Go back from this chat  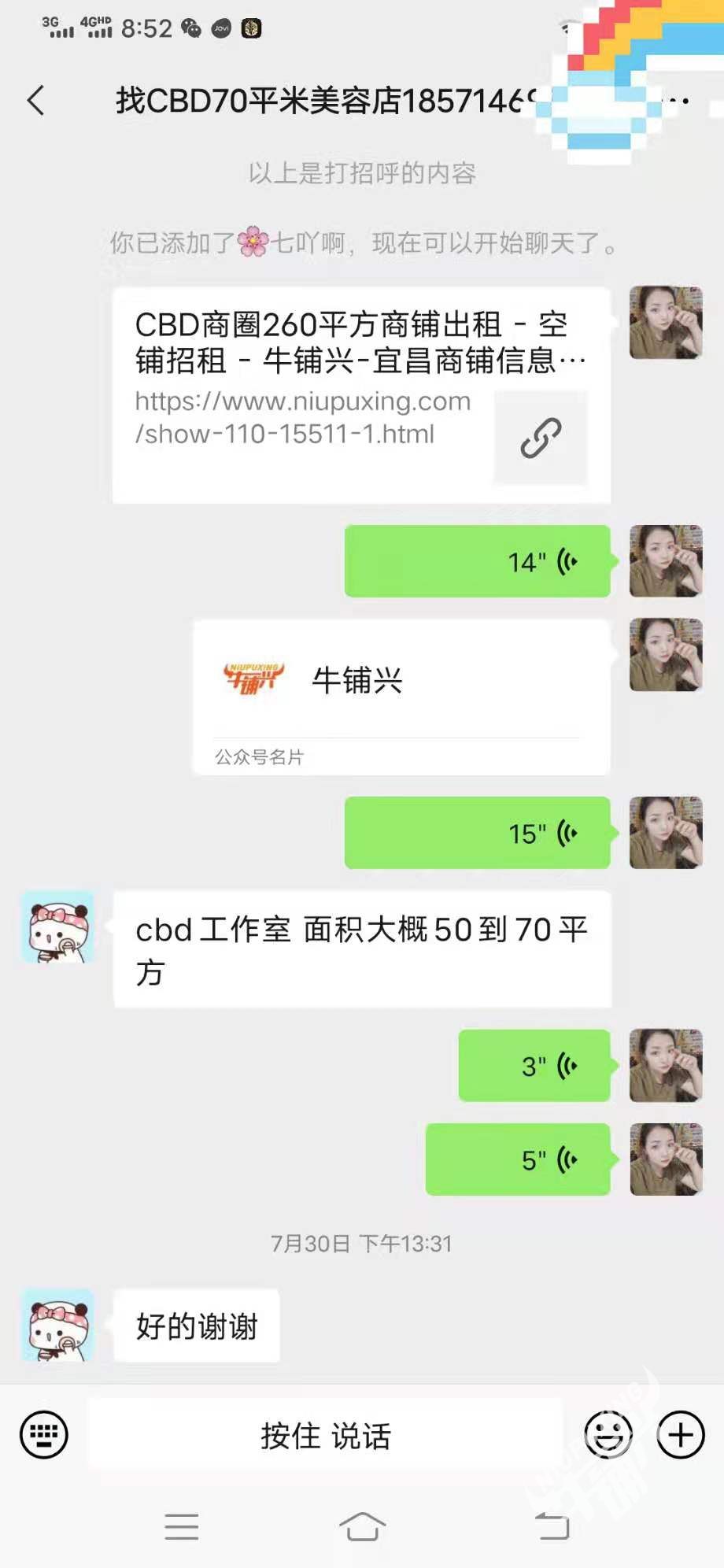[36, 101]
